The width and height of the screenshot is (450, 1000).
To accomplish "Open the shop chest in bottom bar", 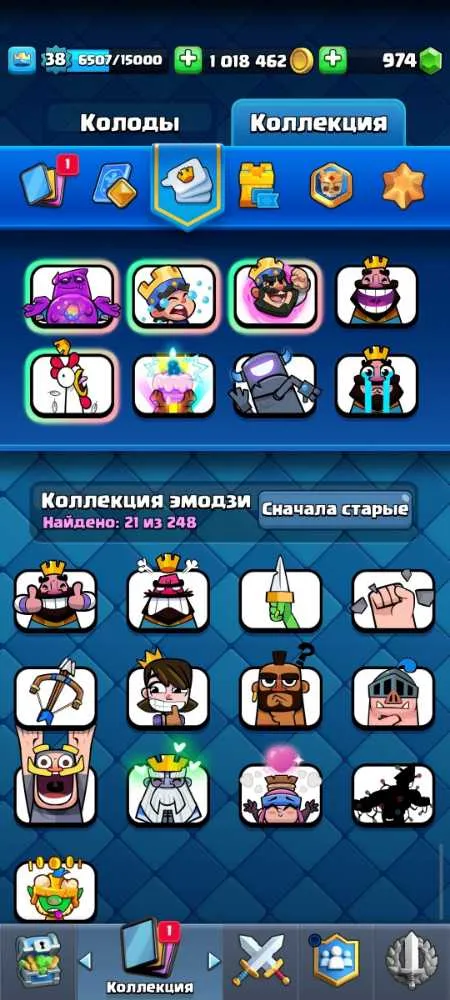I will [x=38, y=959].
